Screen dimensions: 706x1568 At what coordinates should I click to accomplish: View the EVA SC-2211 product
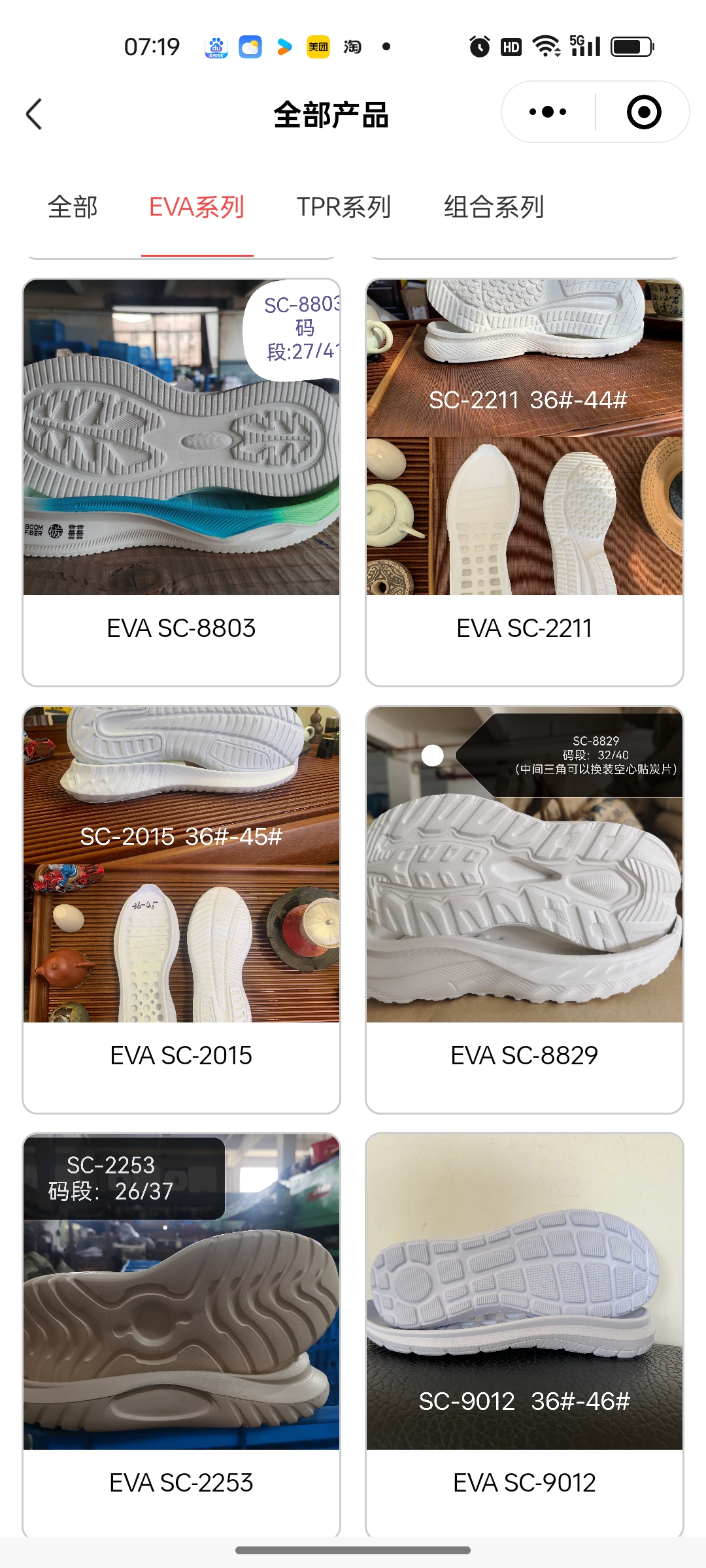click(524, 482)
